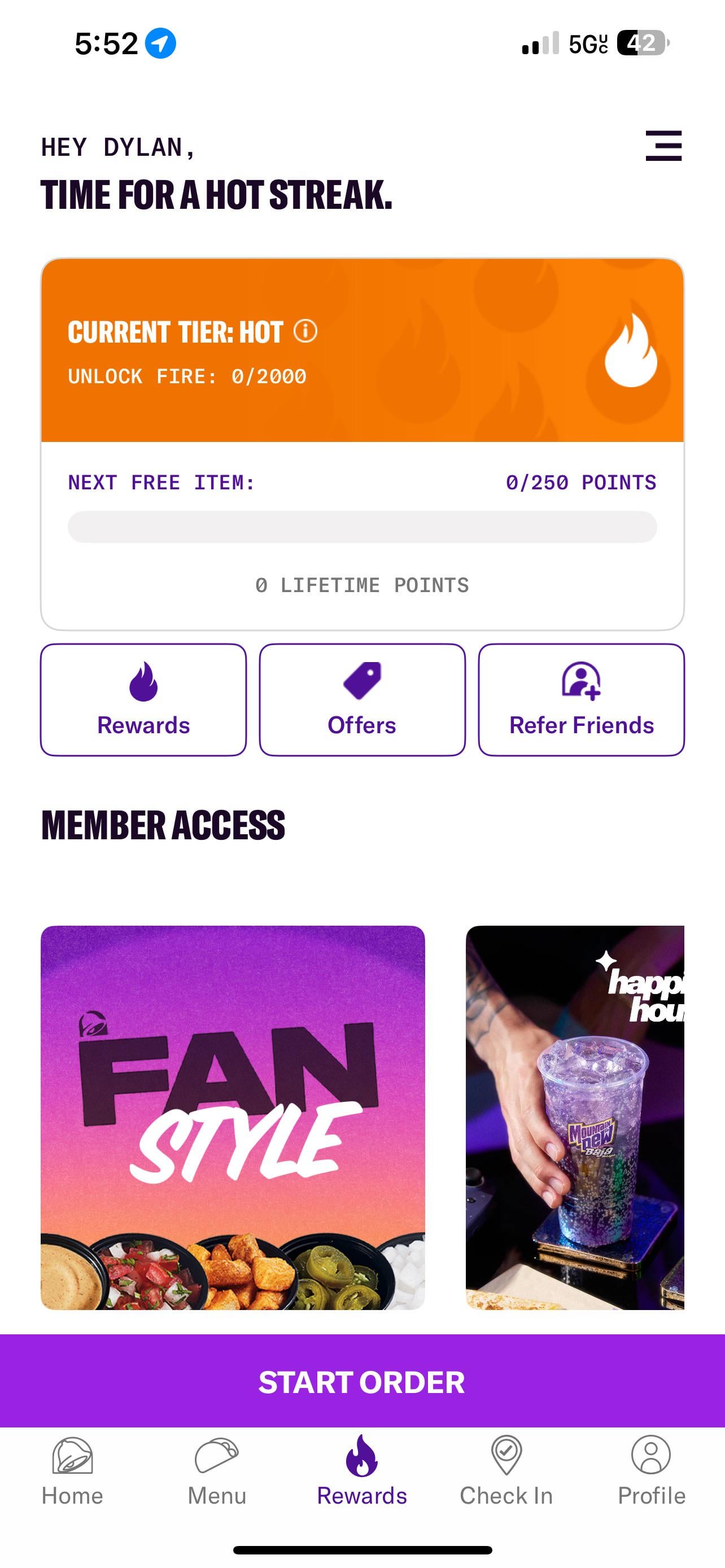
Task: Tap Start Order
Action: click(362, 1382)
